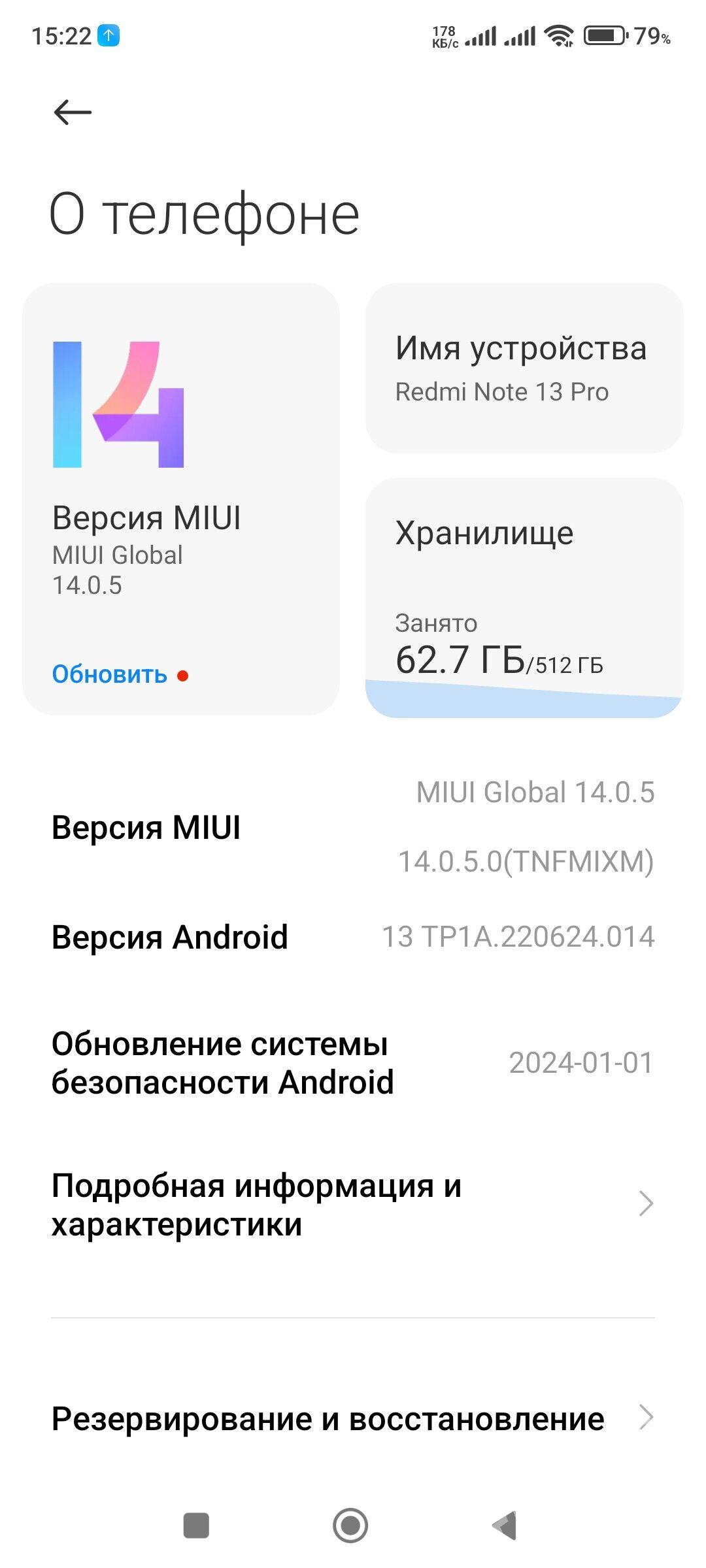Tap the Версия MIUI row
Screen dimensions: 706x1568
pyautogui.click(x=353, y=827)
